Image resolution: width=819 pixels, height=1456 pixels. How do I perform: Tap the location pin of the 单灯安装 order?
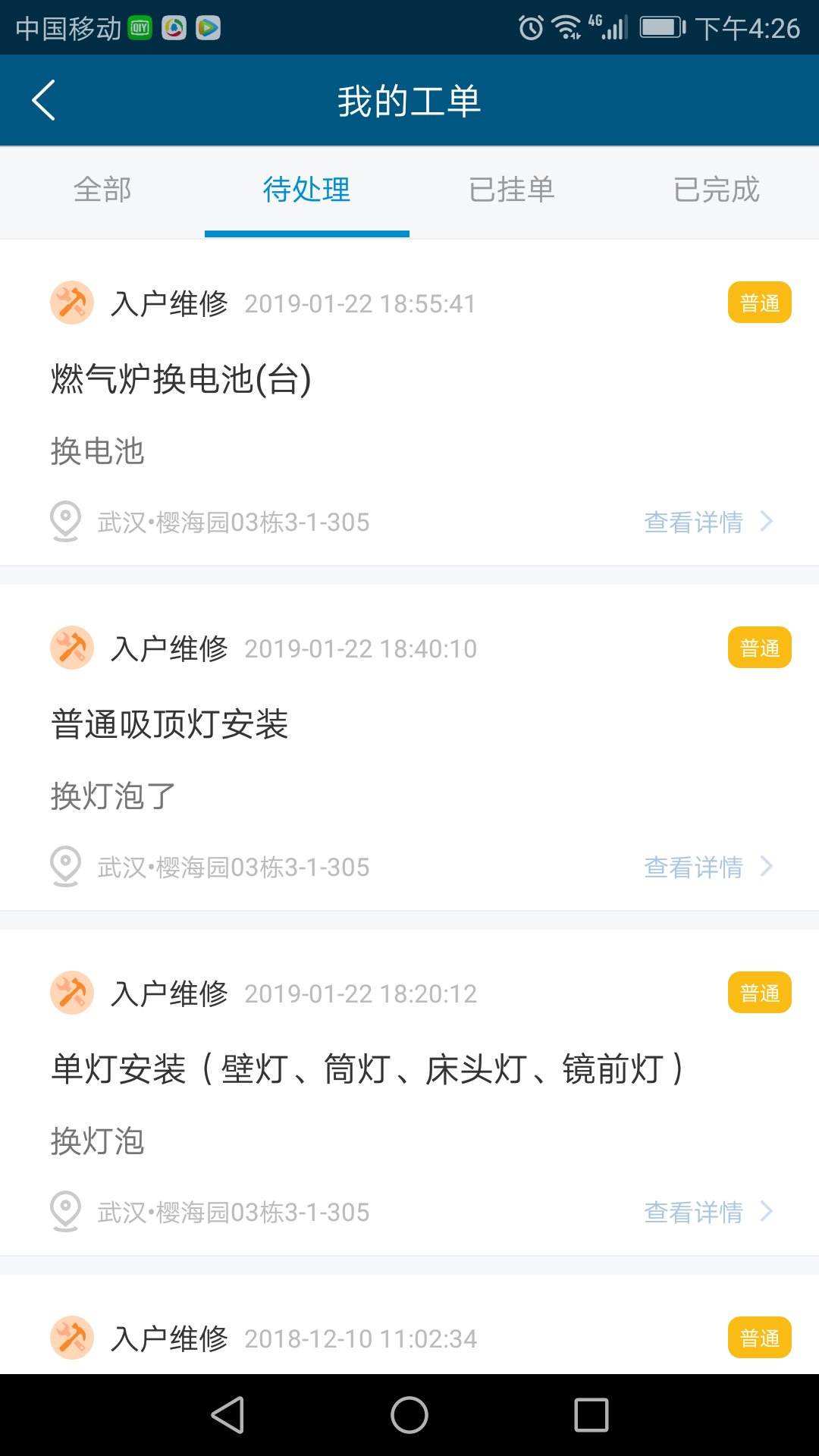tap(65, 1212)
